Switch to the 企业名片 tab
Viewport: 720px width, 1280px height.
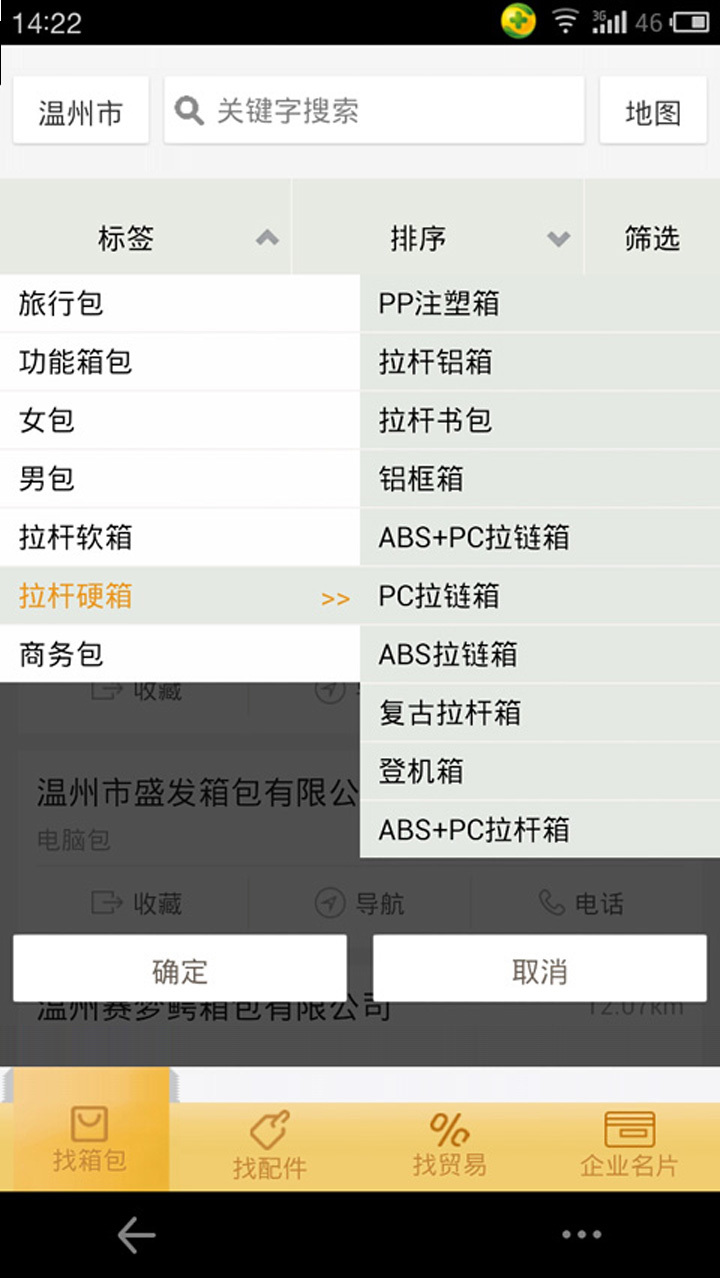tap(629, 1146)
